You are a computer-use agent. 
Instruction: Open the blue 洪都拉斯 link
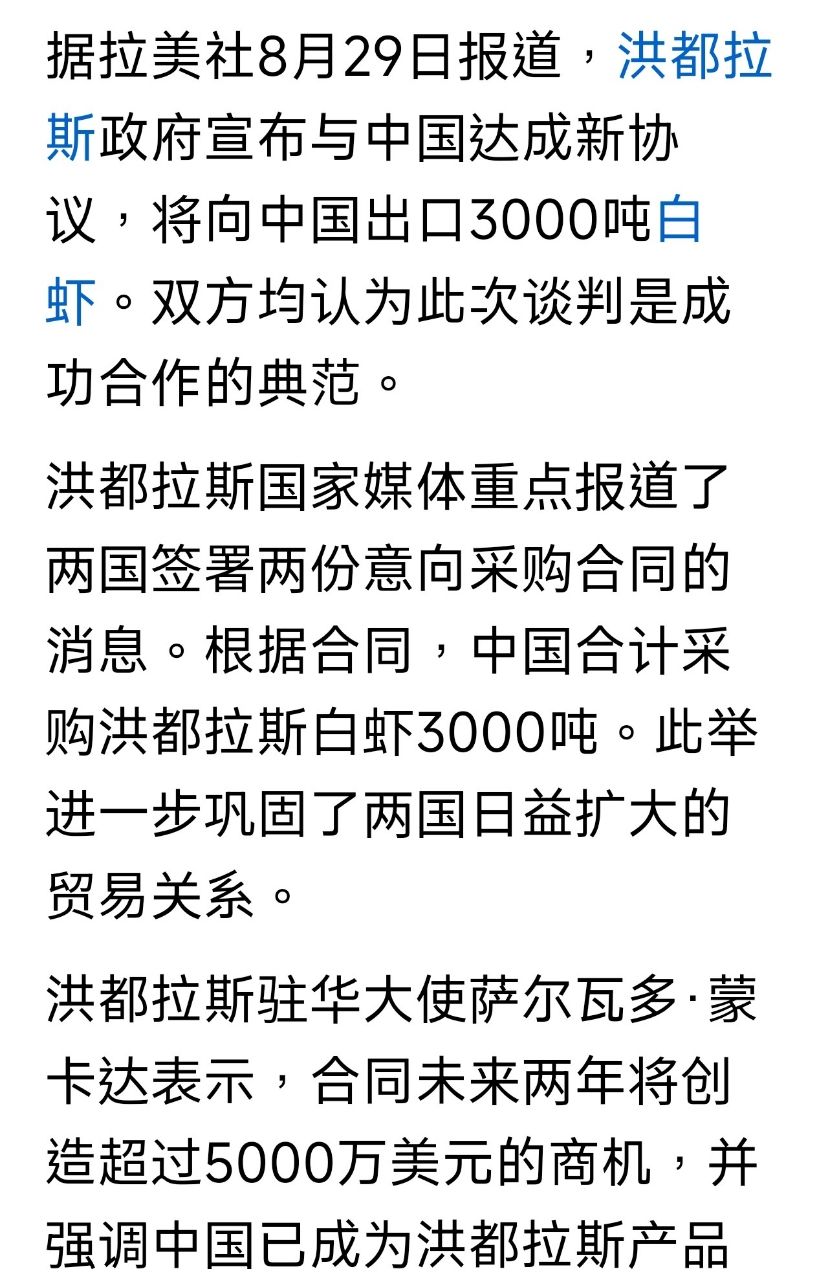[695, 57]
